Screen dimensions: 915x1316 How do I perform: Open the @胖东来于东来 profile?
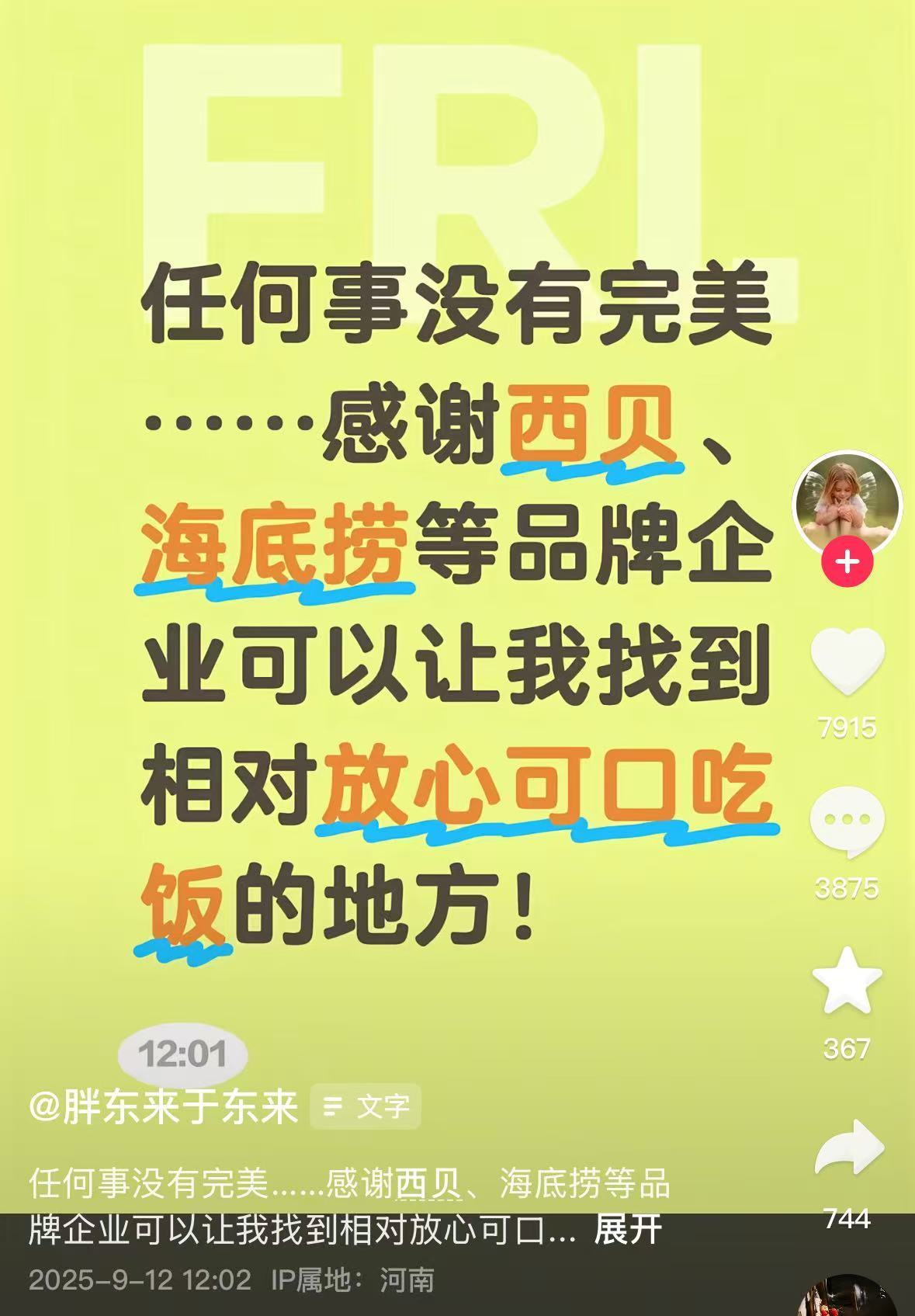(163, 1106)
